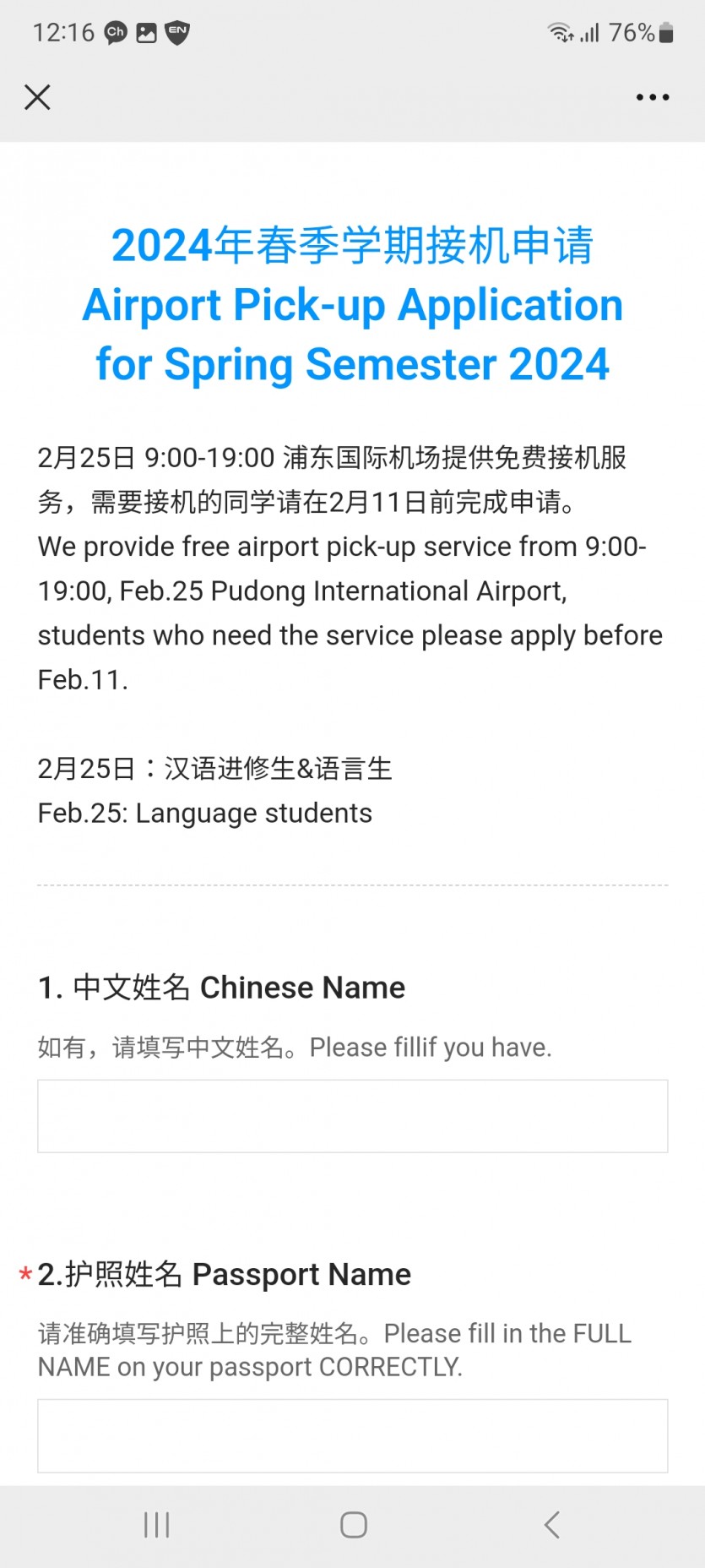The width and height of the screenshot is (705, 1568).
Task: Open the three-dot overflow menu
Action: point(653,97)
